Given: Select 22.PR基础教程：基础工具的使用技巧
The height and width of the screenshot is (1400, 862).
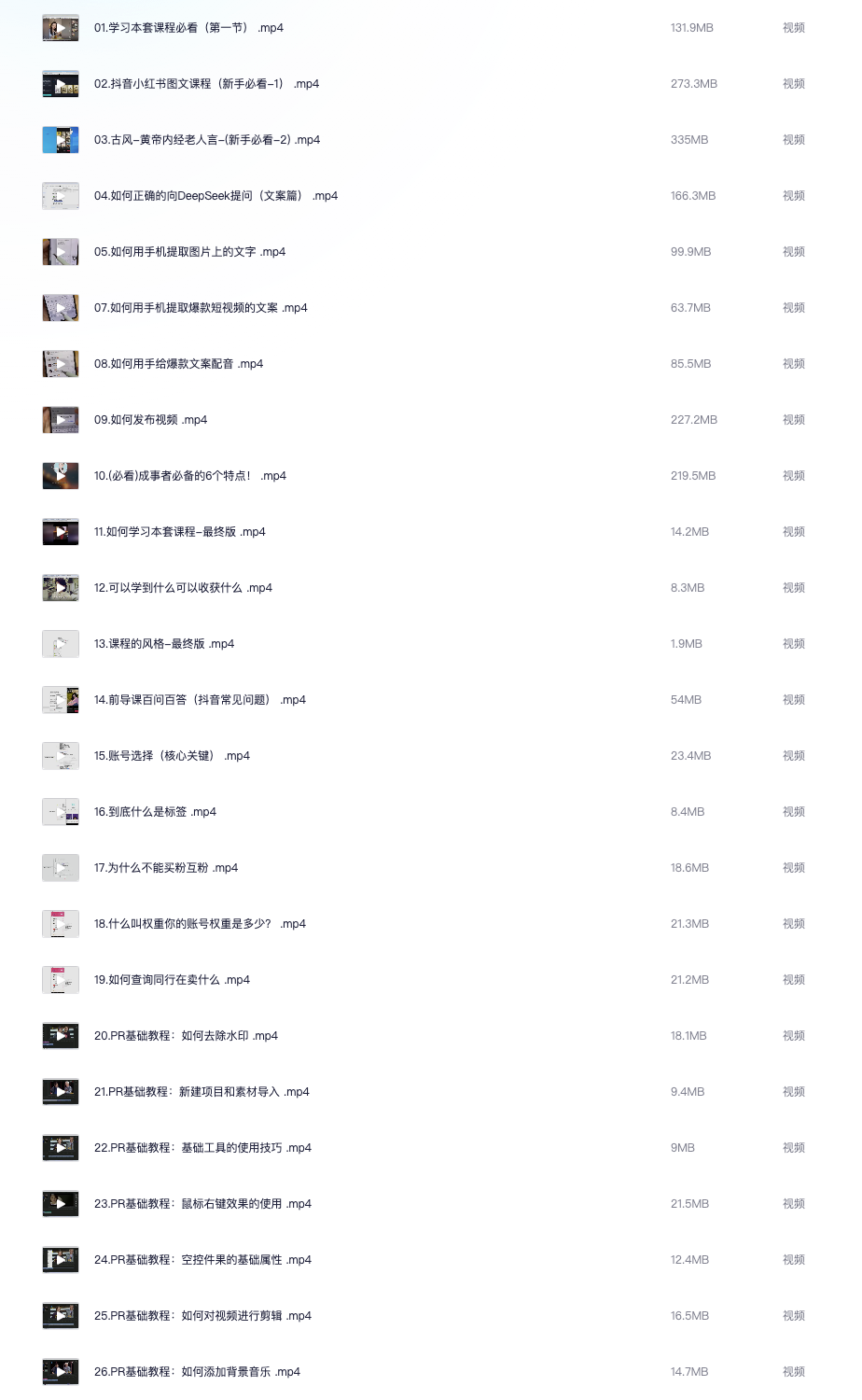Looking at the screenshot, I should click(x=202, y=1148).
